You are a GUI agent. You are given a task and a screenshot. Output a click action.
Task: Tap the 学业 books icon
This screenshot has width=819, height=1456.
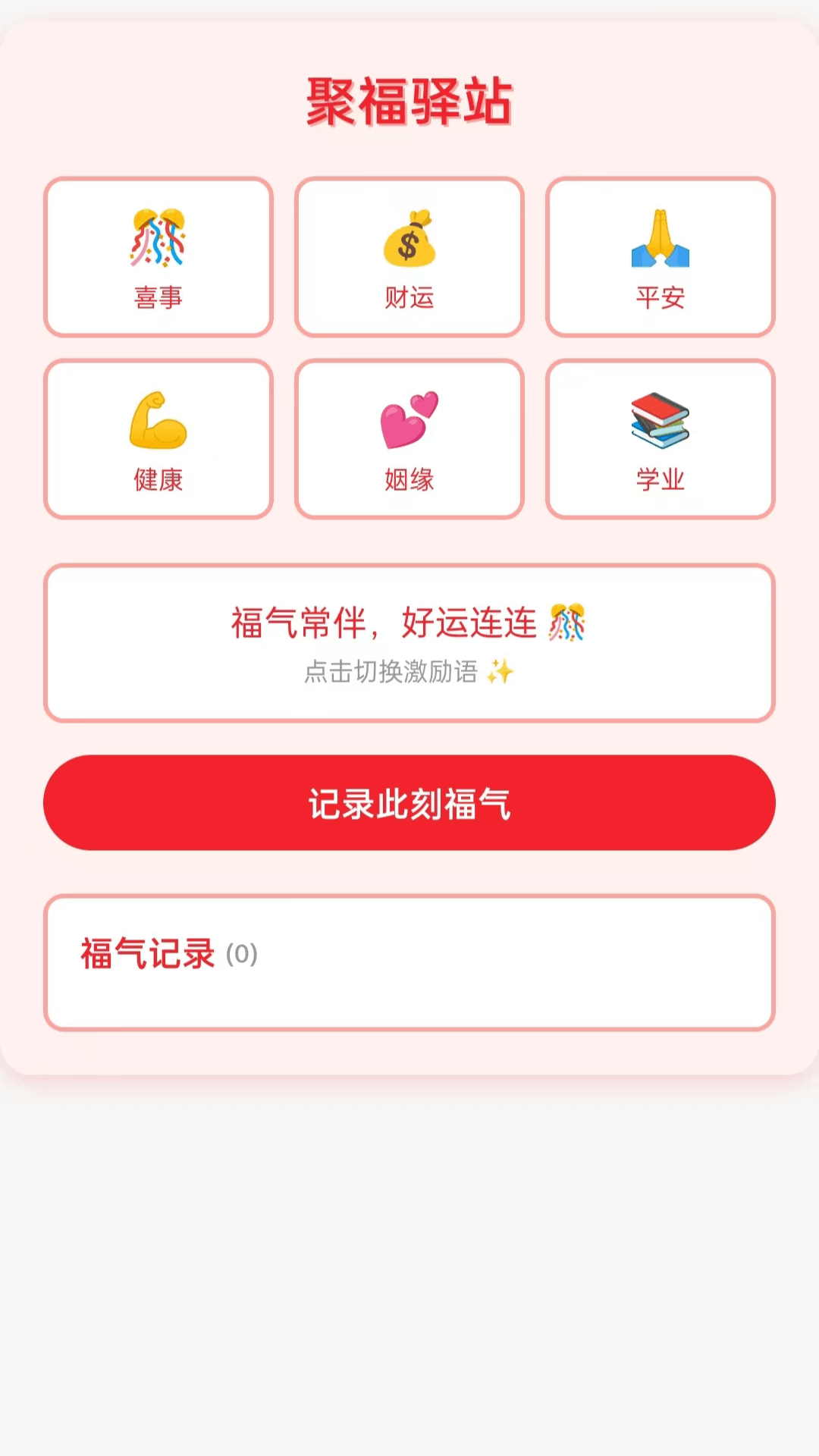point(660,422)
